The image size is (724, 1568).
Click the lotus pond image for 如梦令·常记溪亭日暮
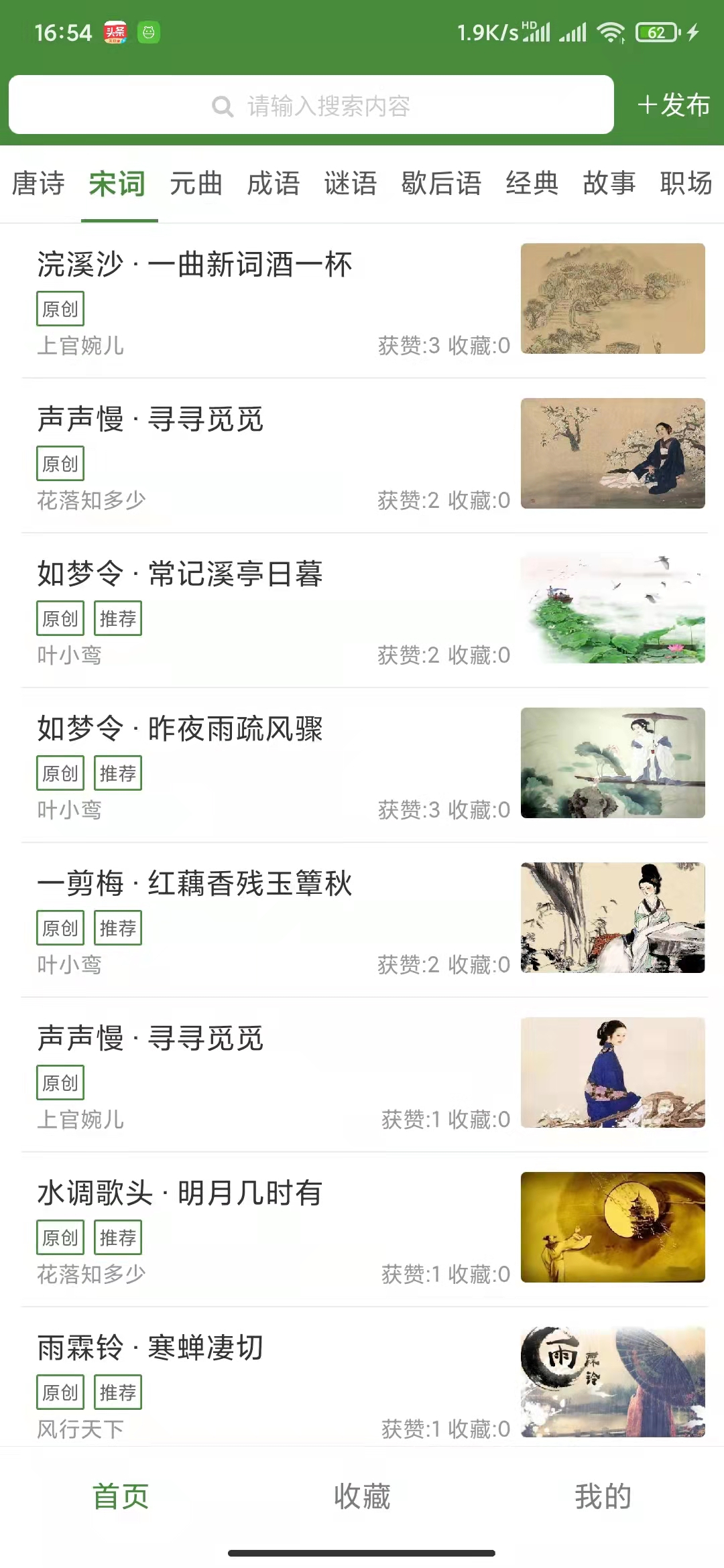click(612, 608)
